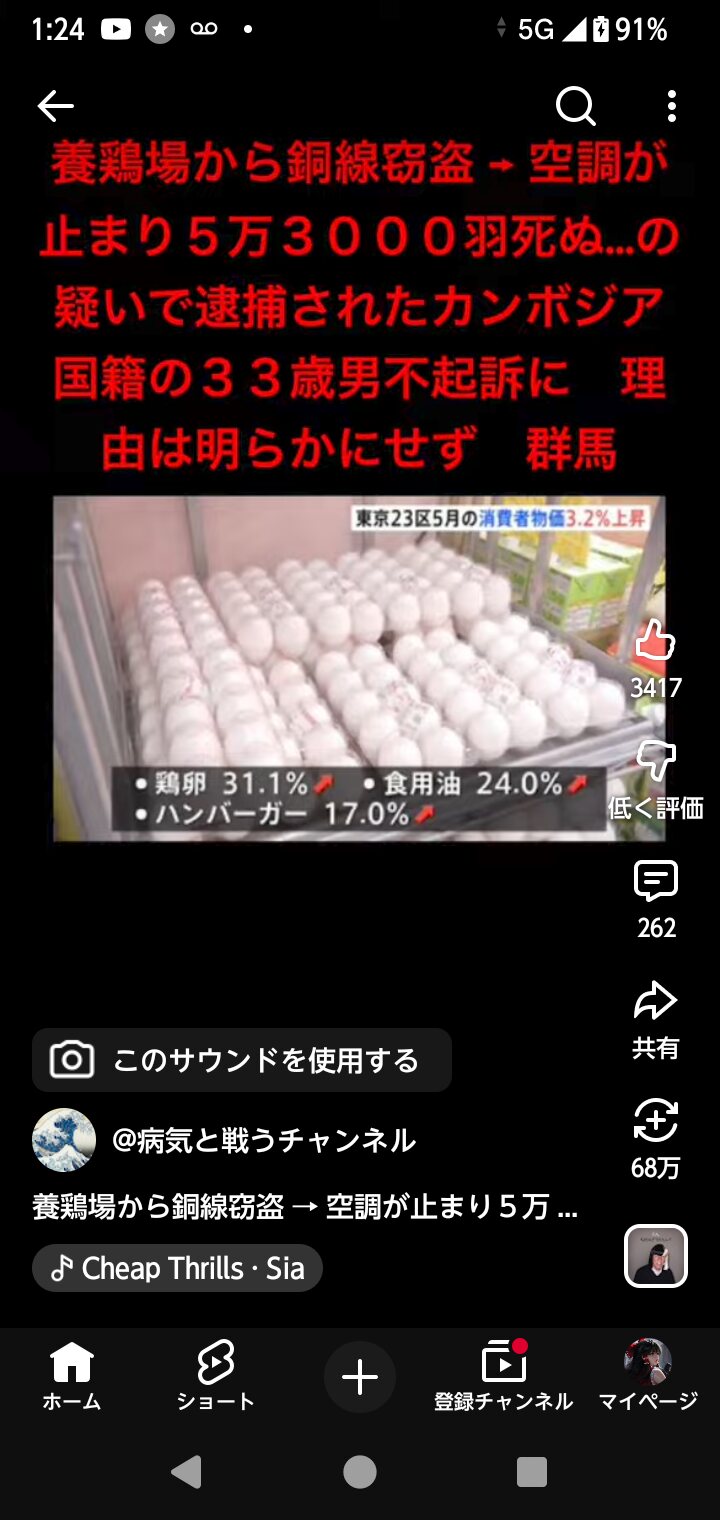Expand the video title description
The height and width of the screenshot is (1520, 720).
coord(305,1208)
